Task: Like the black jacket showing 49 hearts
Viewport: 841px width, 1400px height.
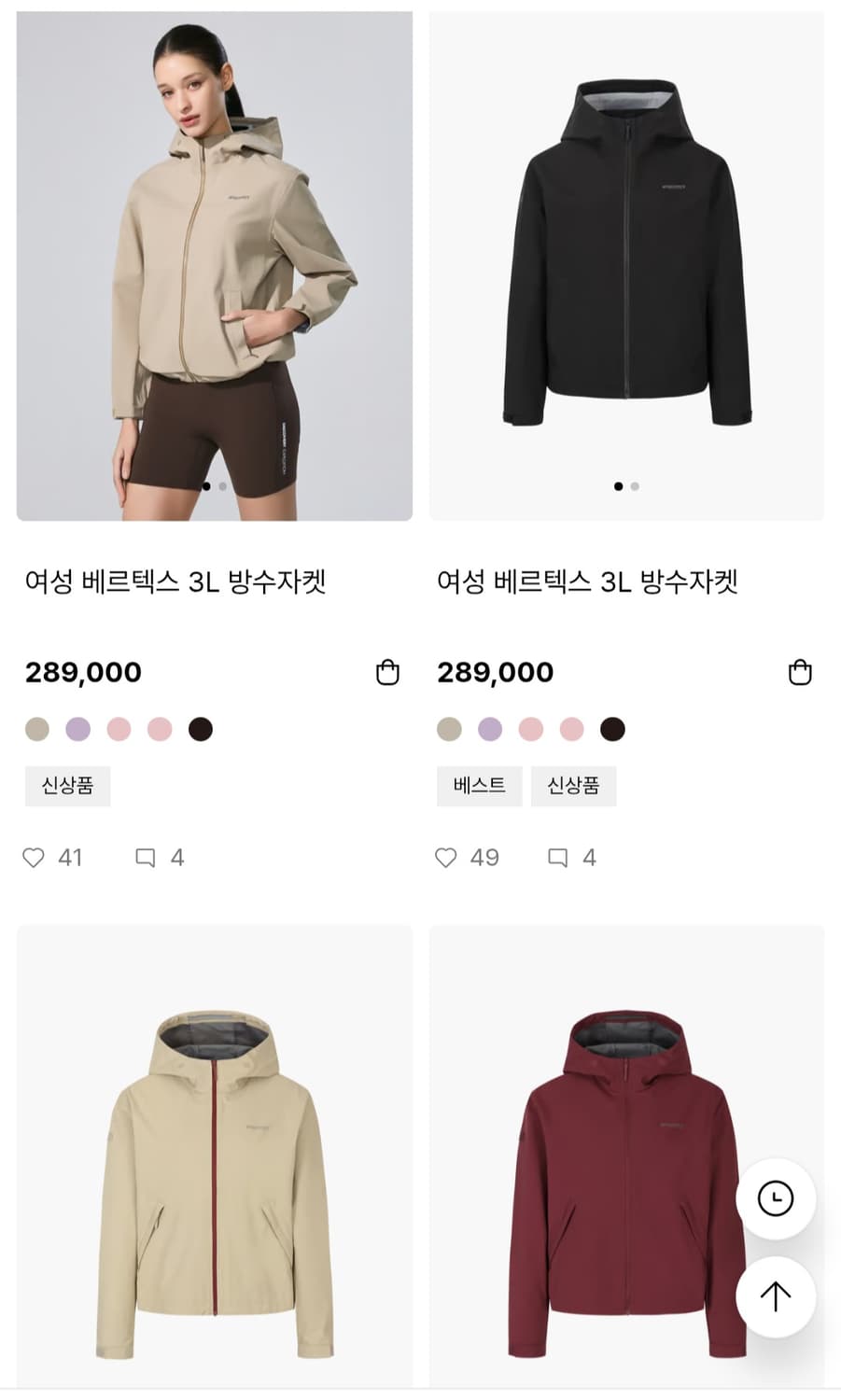Action: [446, 858]
